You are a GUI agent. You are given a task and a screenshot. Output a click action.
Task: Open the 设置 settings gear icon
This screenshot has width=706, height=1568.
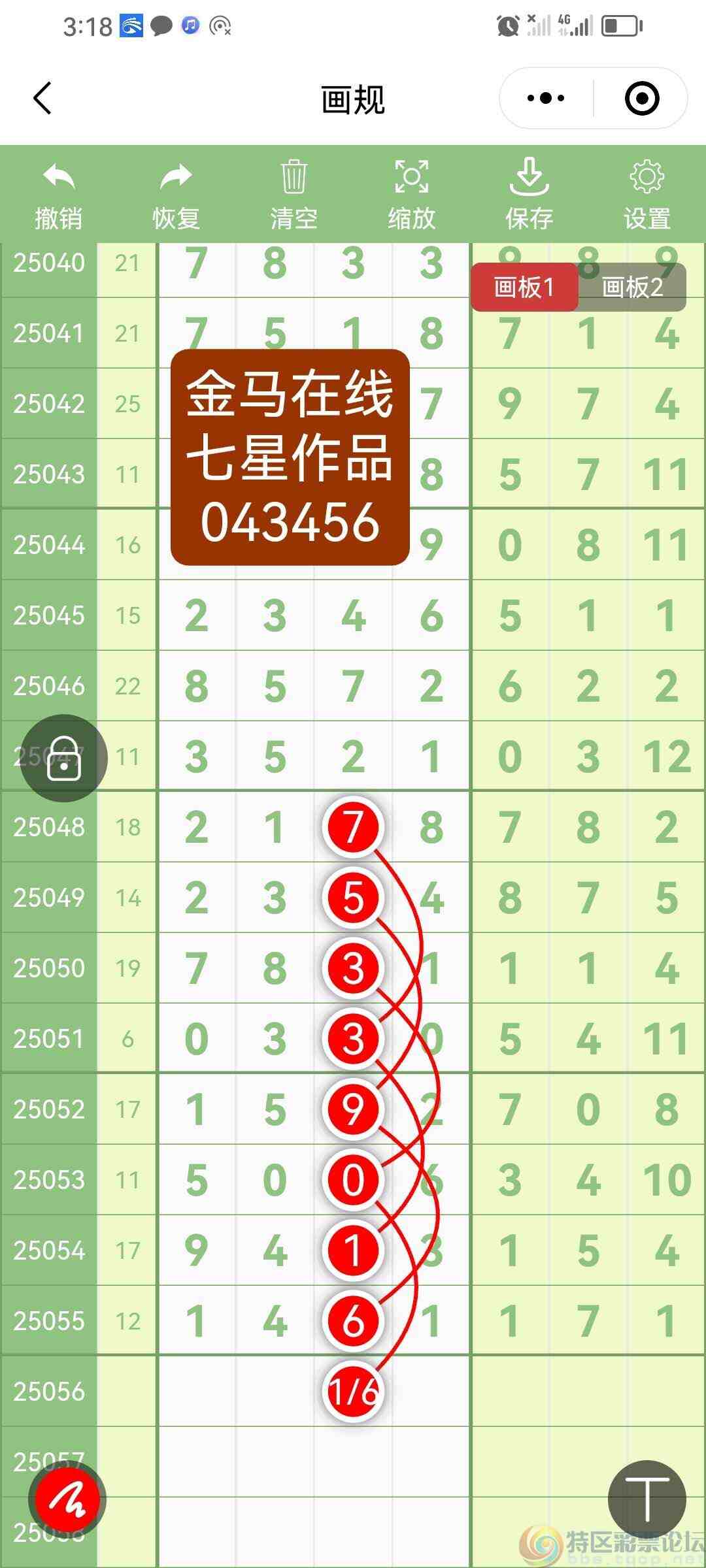[x=646, y=178]
